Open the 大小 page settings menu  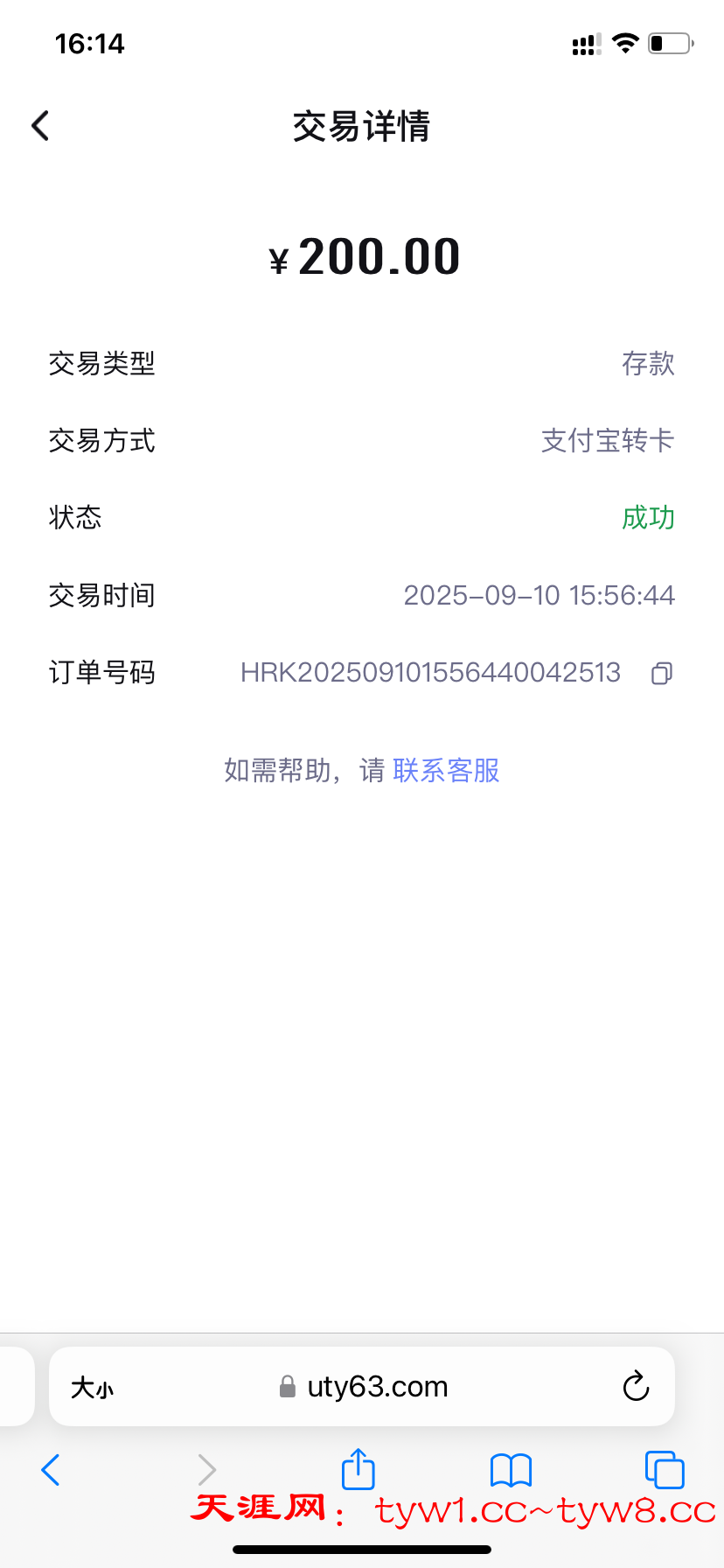(93, 1388)
